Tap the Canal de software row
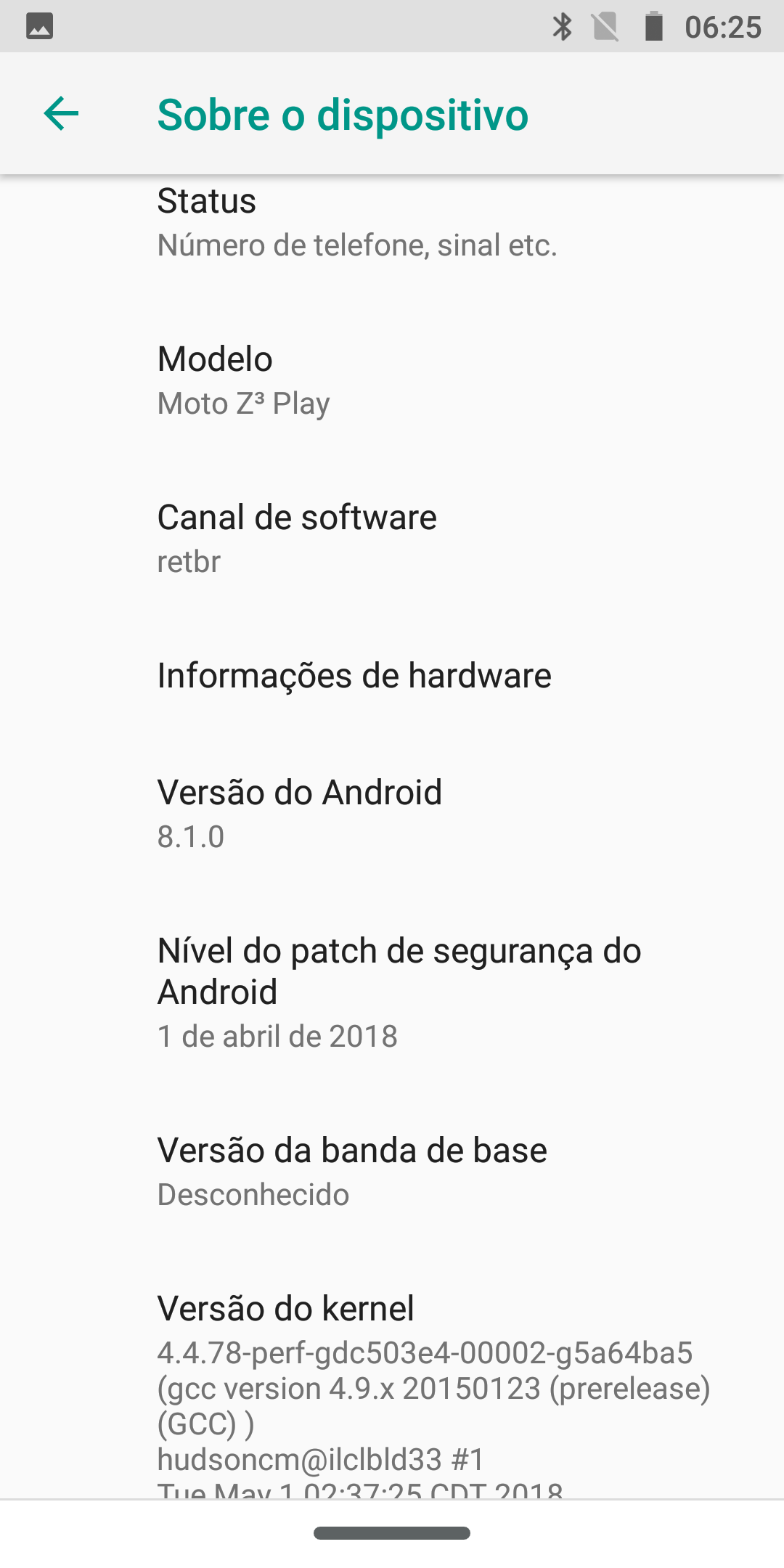 (392, 539)
